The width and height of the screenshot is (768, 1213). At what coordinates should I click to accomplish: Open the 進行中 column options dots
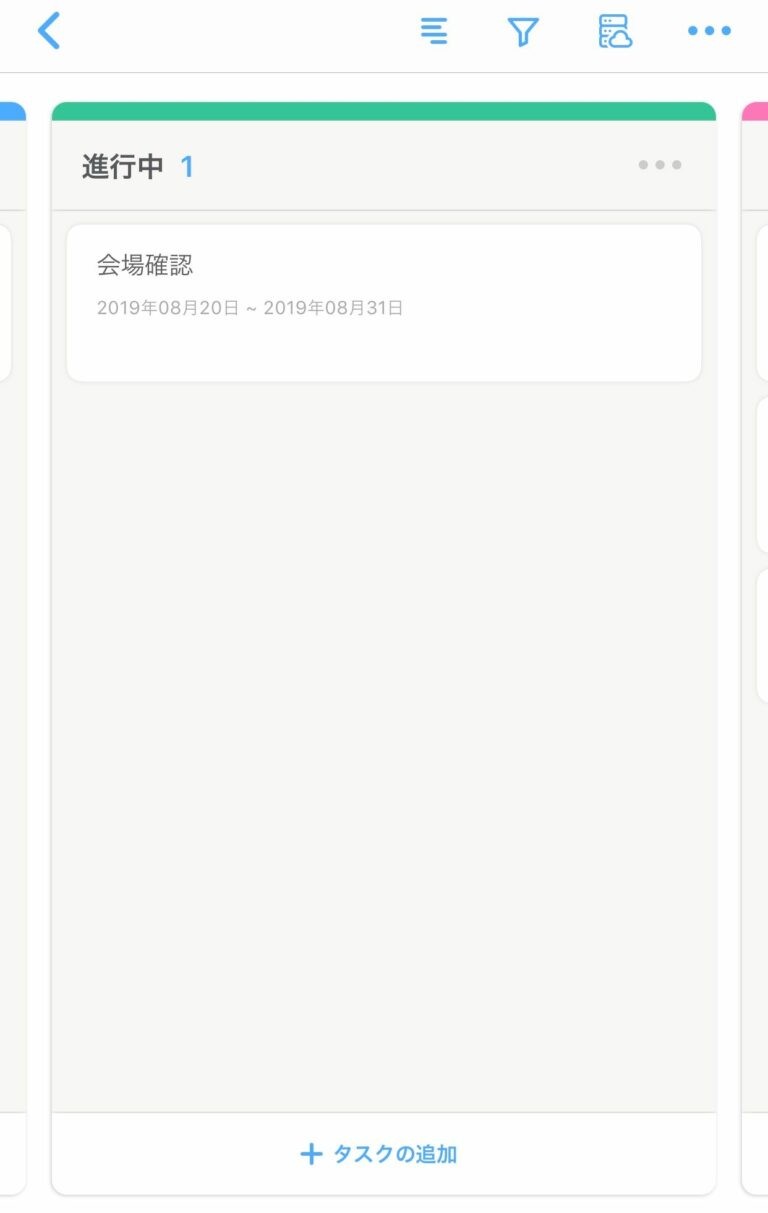click(660, 165)
